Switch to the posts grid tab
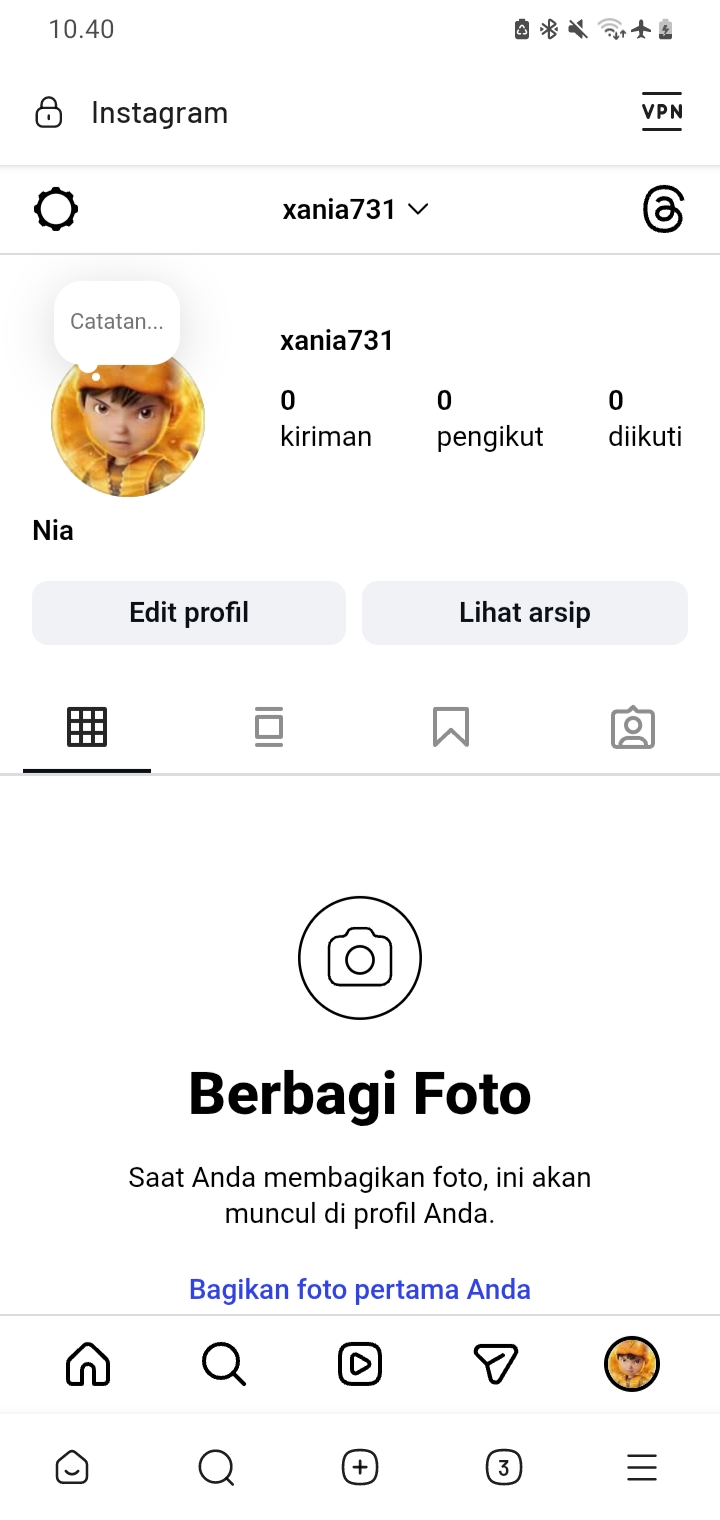 (87, 727)
